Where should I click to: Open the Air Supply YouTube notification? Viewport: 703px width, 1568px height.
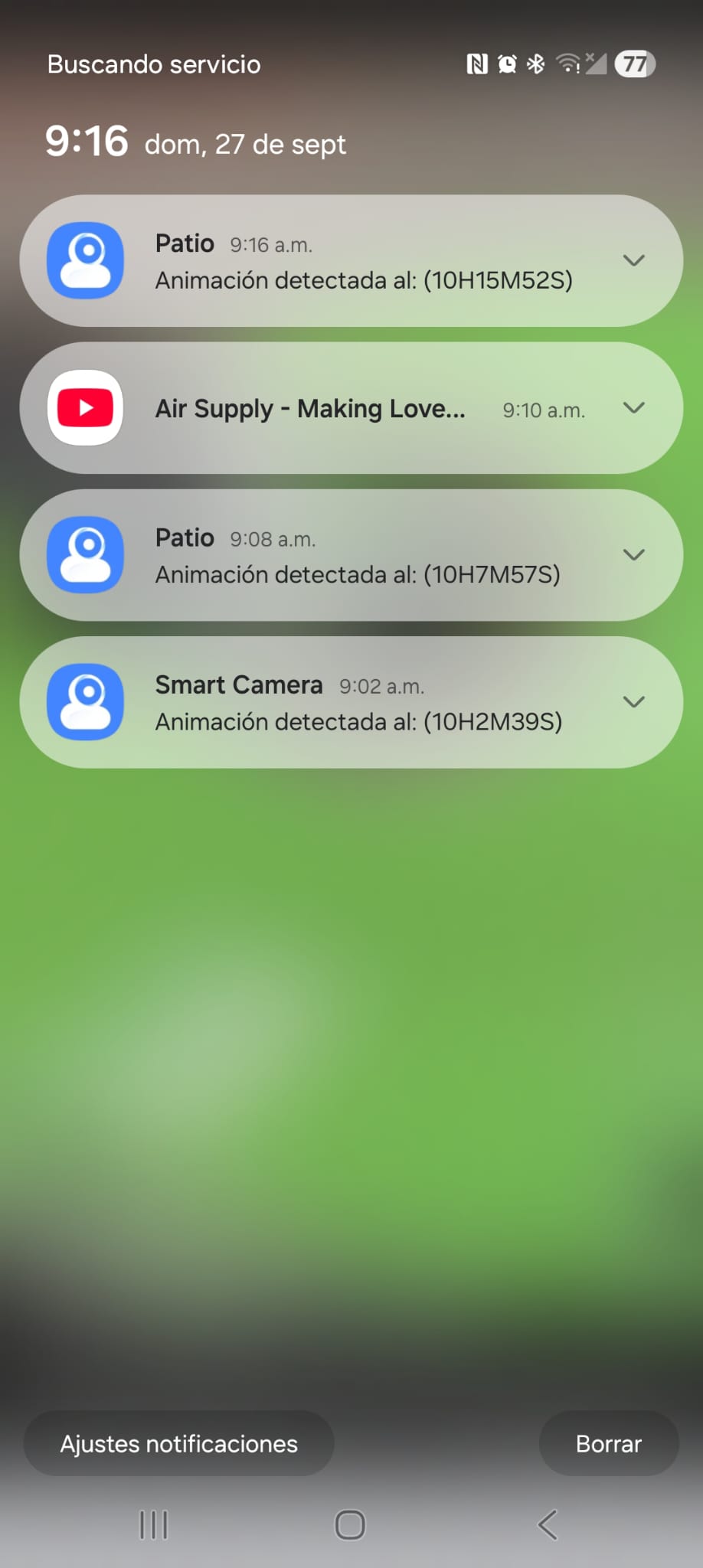point(351,408)
